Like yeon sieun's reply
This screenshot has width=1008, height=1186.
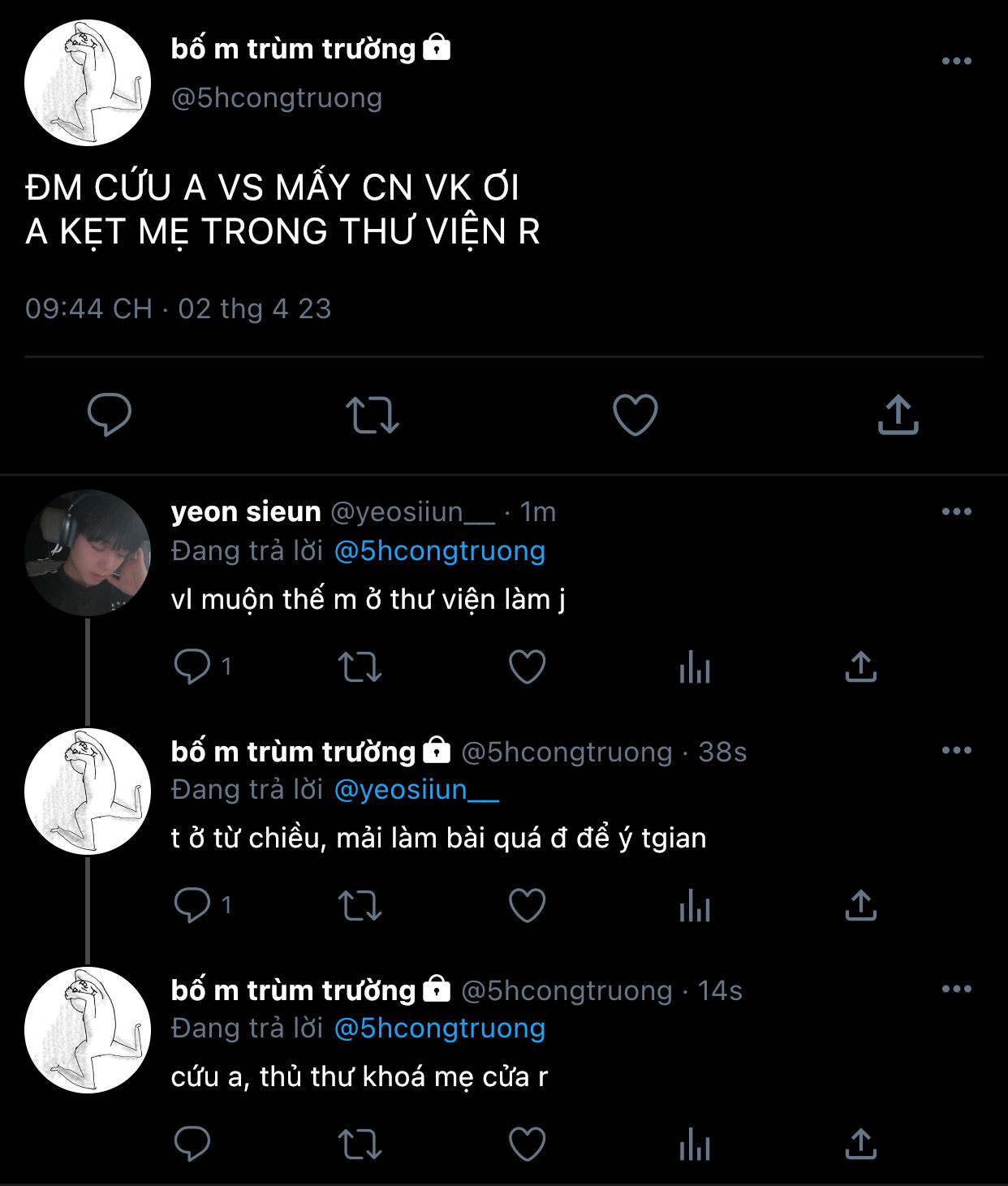(527, 667)
